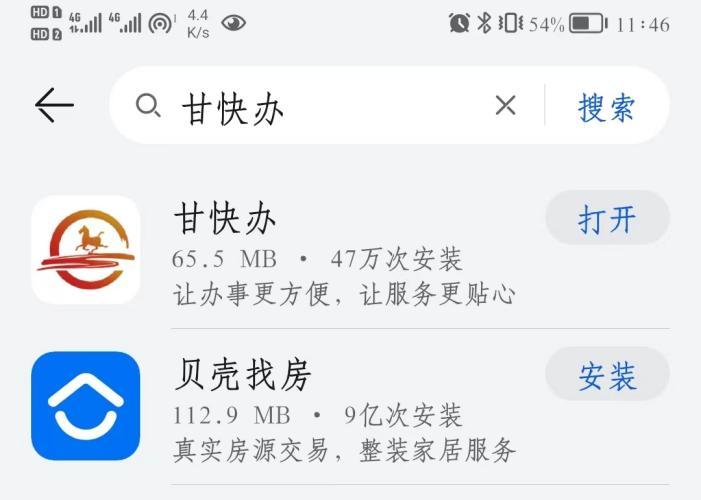Install 贝壳找房 with the 安装 button

pyautogui.click(x=607, y=376)
